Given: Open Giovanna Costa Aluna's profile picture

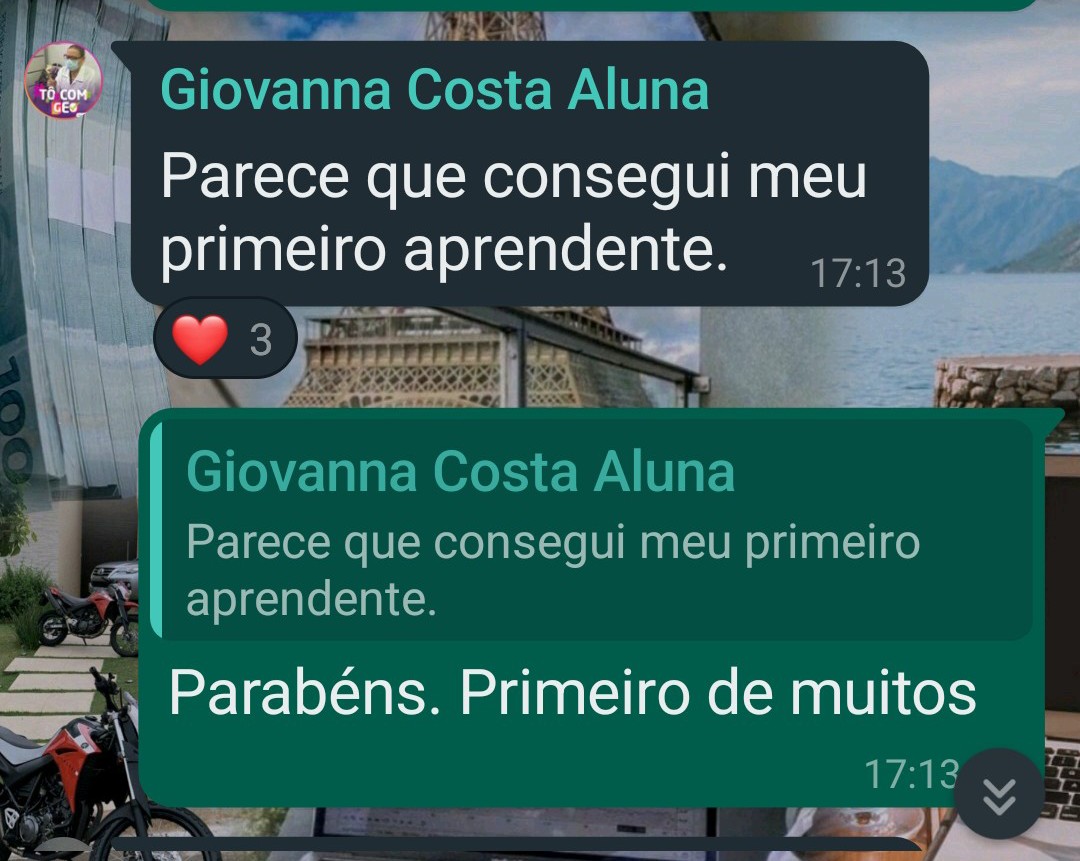Looking at the screenshot, I should pos(63,81).
